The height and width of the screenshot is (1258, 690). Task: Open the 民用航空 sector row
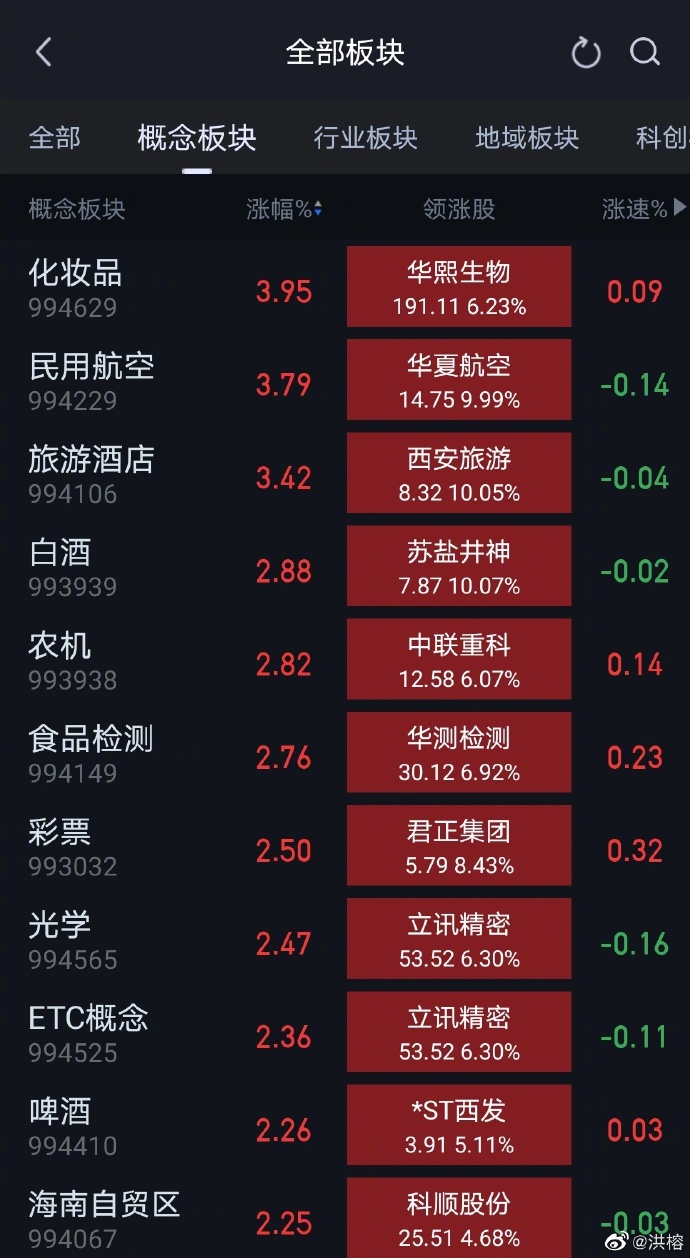click(x=345, y=380)
